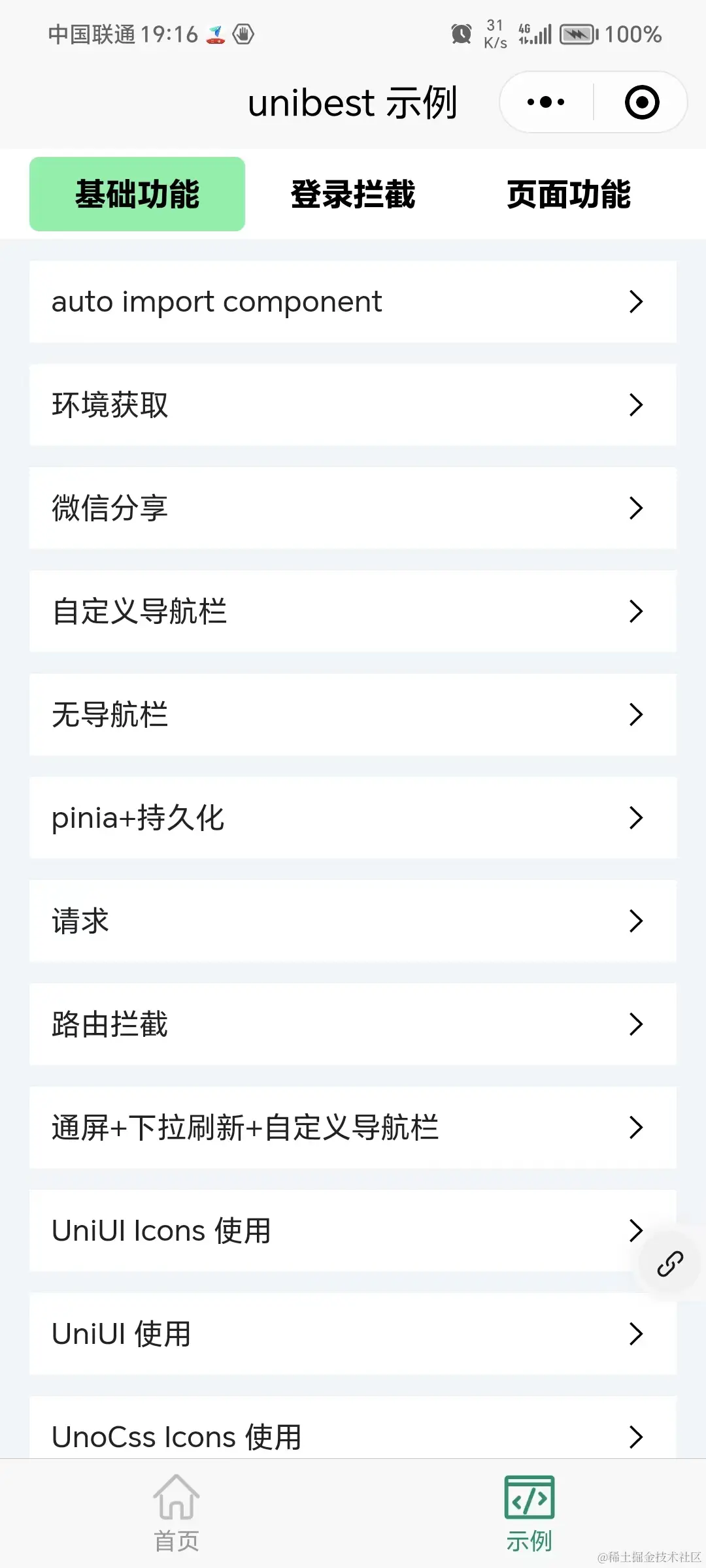Open the UniUI Icons 使用 example

[x=353, y=1231]
